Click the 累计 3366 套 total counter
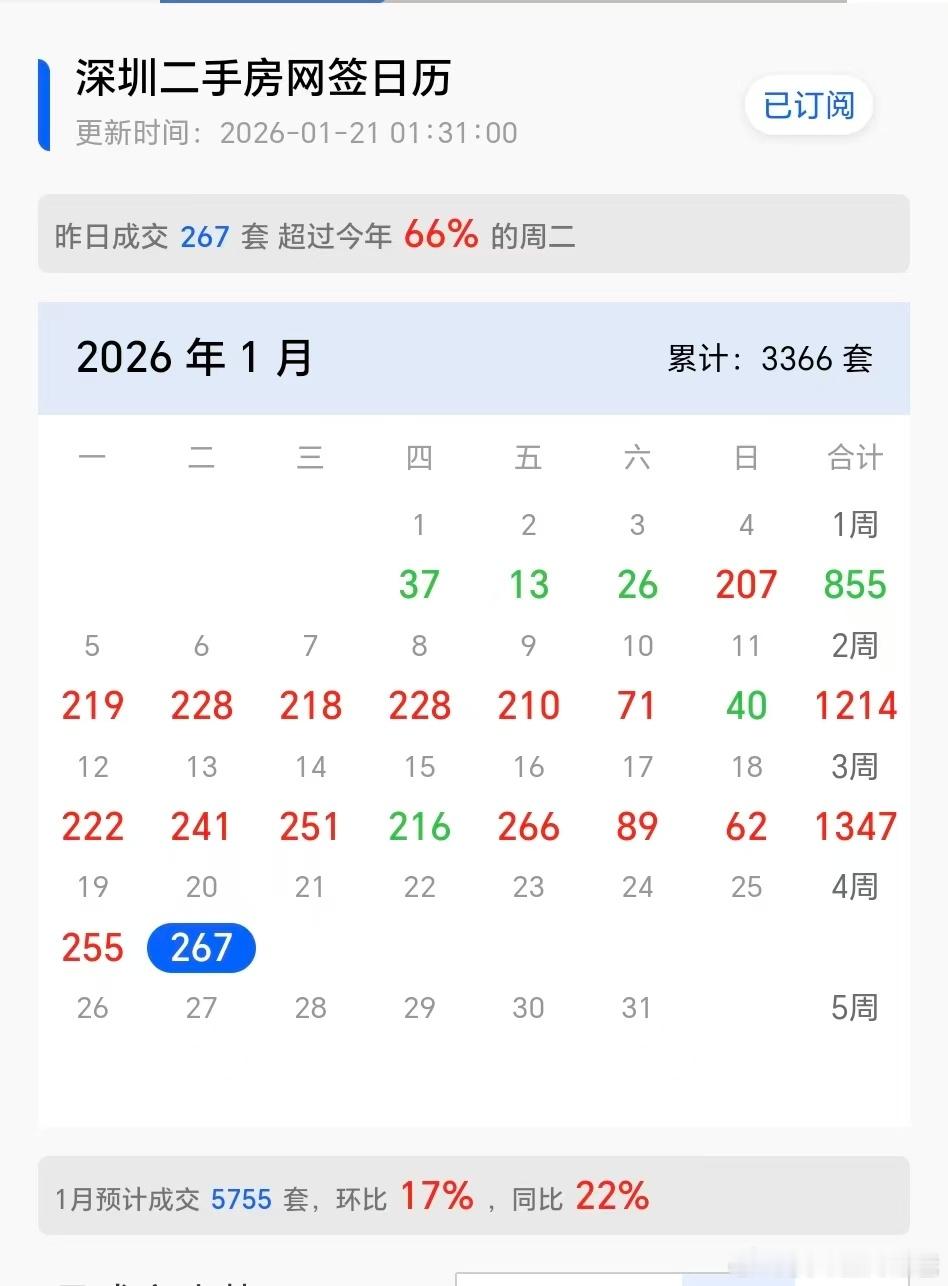The height and width of the screenshot is (1286, 948). click(x=772, y=357)
